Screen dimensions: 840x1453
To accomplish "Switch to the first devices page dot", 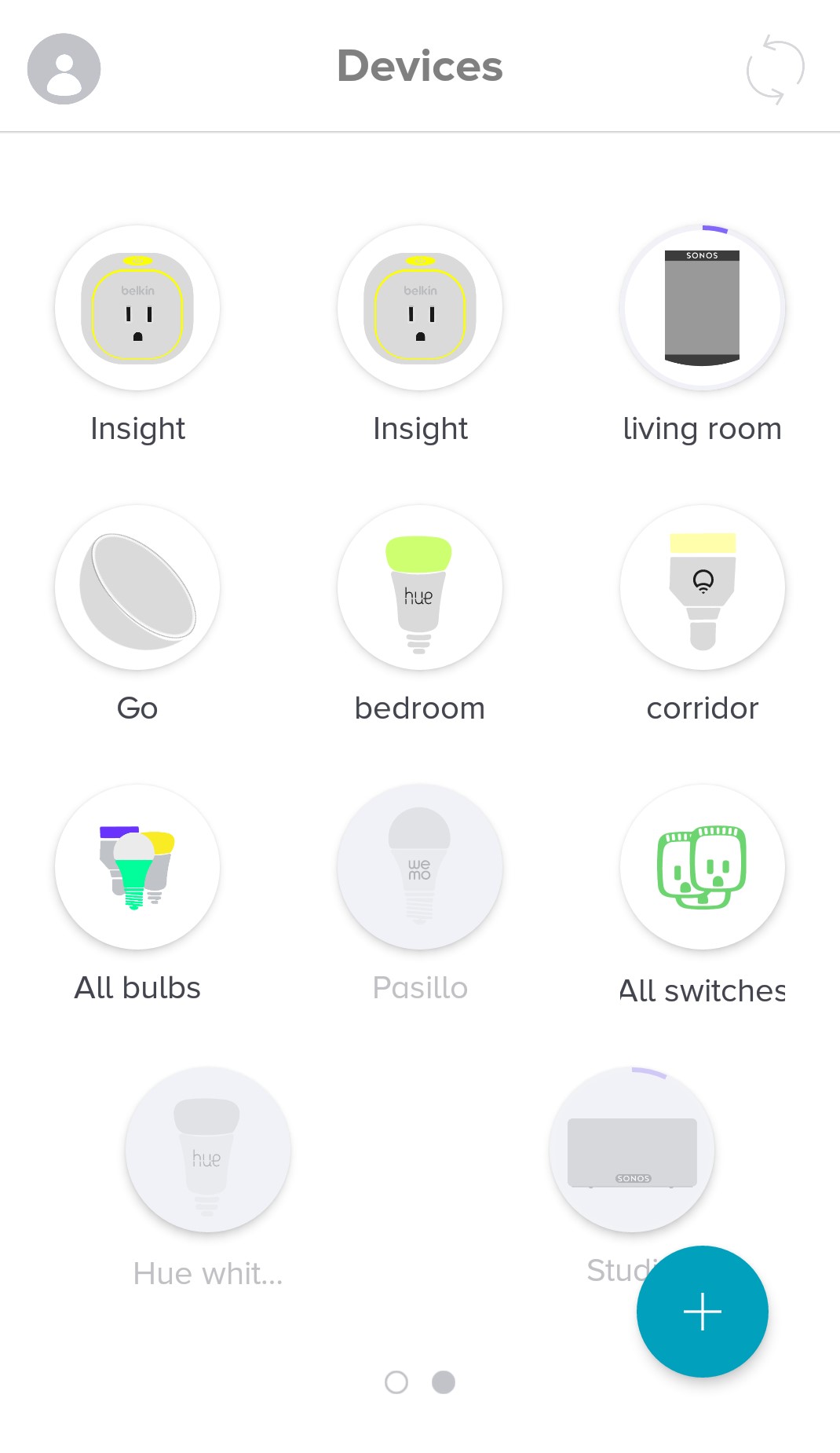I will [396, 1382].
